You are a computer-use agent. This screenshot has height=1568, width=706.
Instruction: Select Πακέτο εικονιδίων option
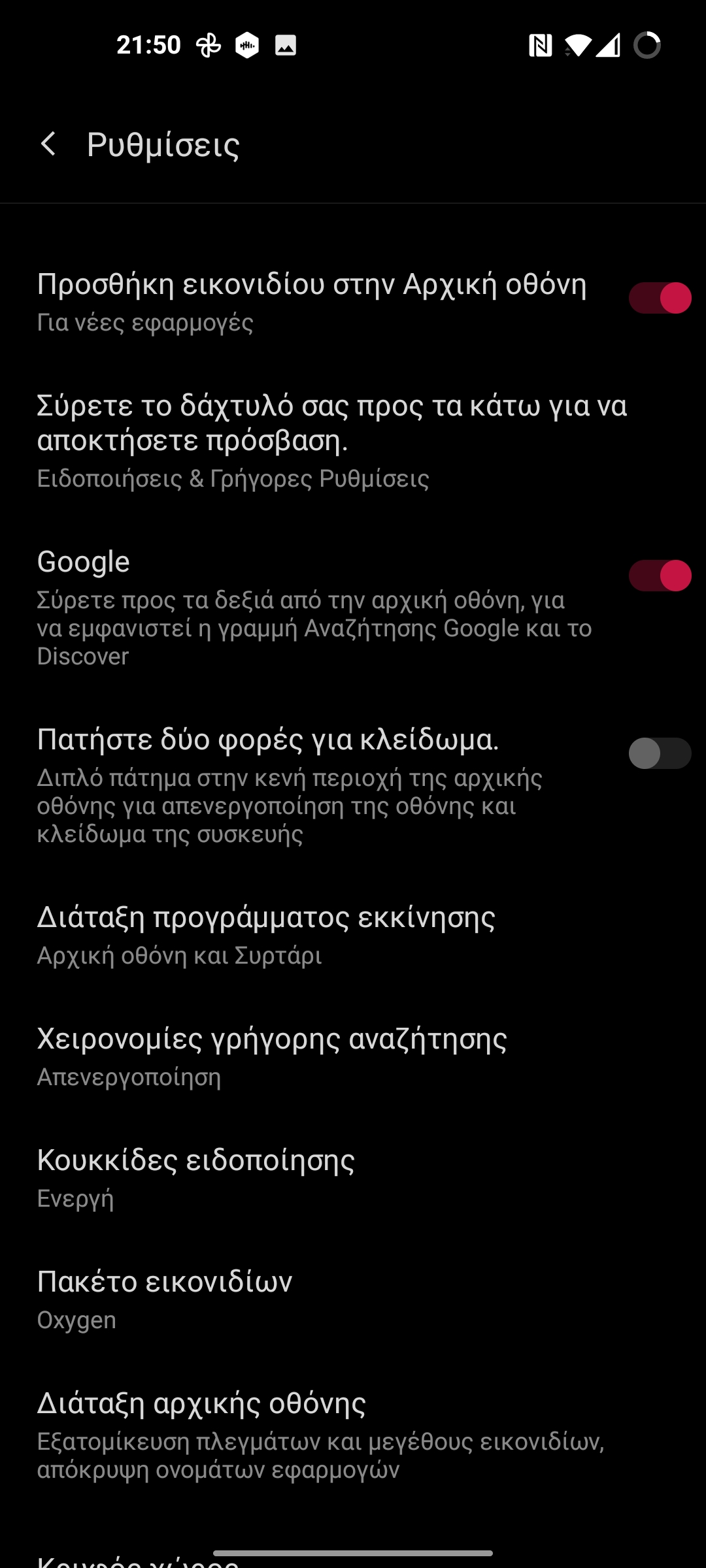point(353,1299)
